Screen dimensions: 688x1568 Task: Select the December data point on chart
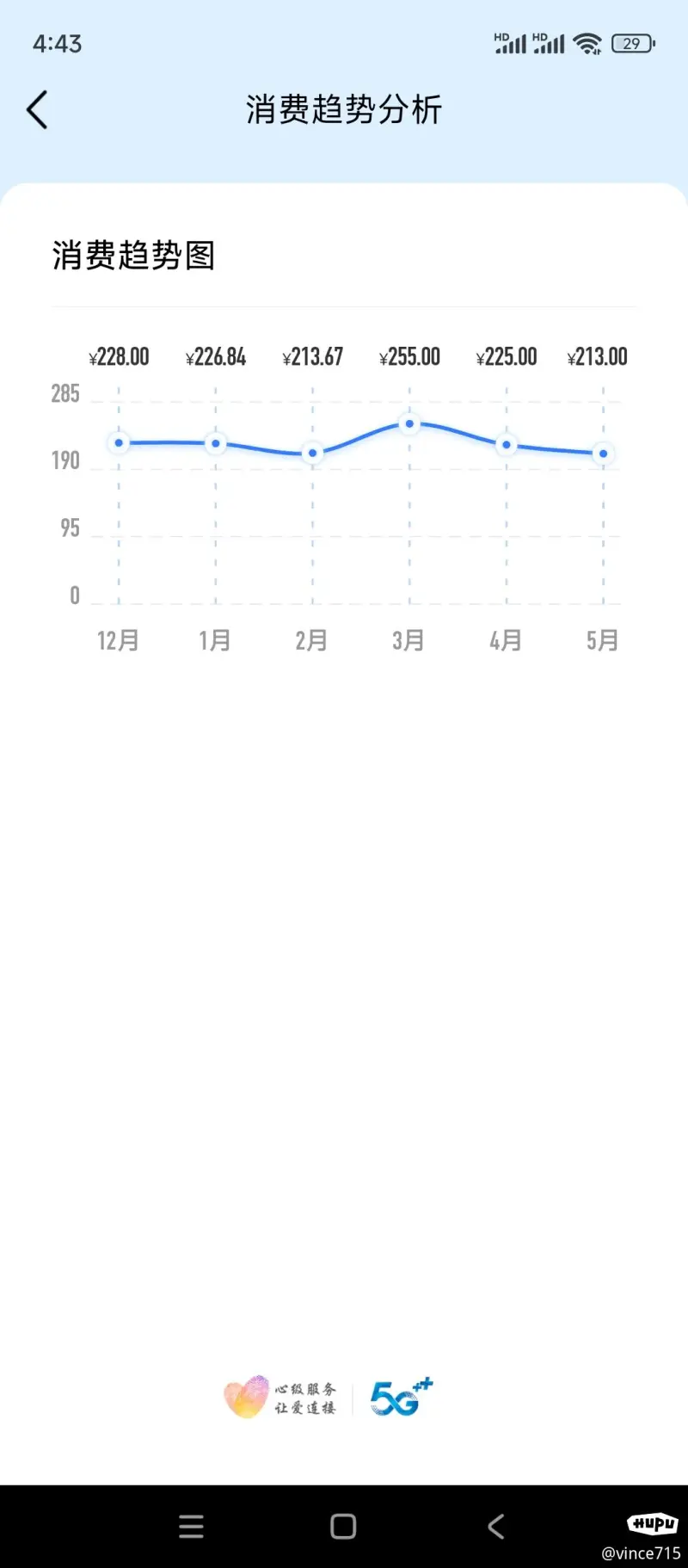(x=119, y=442)
